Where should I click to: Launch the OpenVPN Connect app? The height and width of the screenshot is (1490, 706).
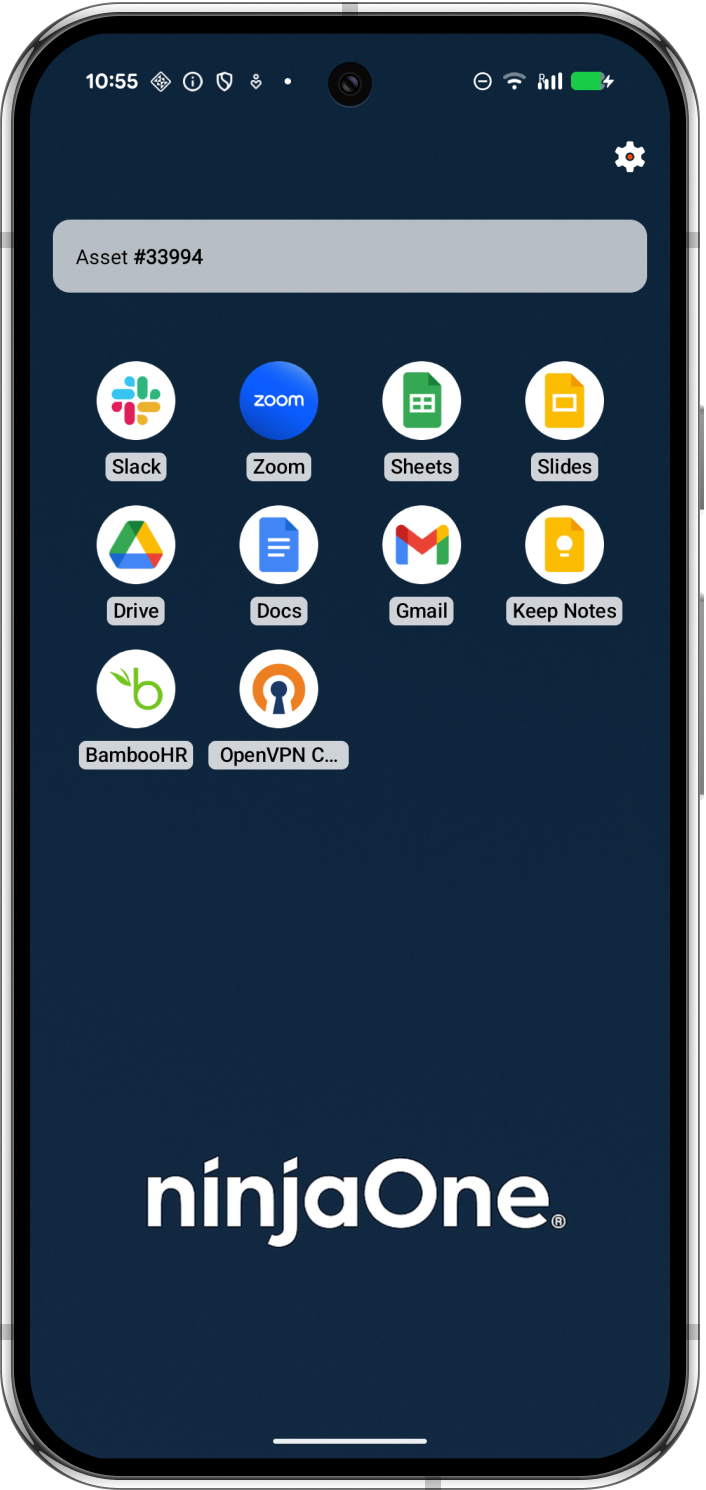(279, 689)
